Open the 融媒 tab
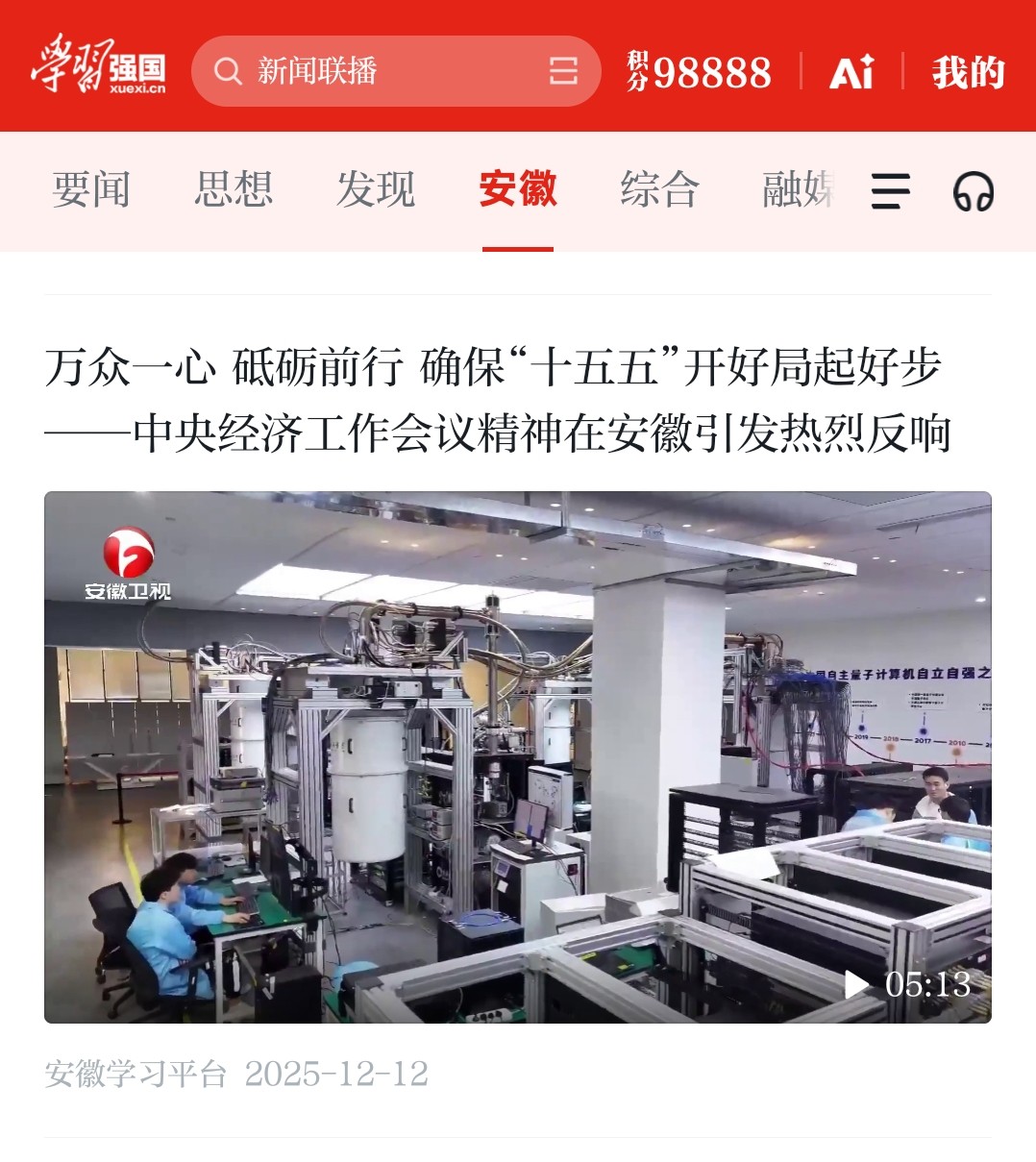The width and height of the screenshot is (1036, 1162). pyautogui.click(x=797, y=189)
